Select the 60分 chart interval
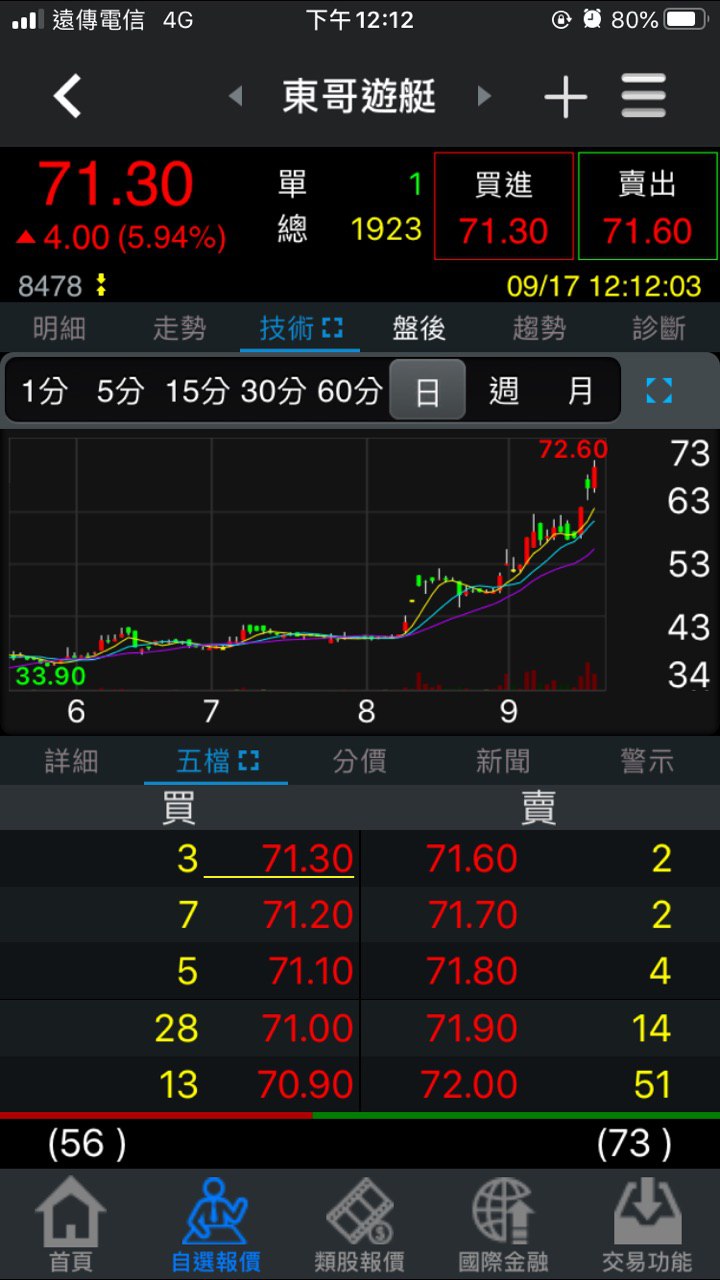 click(x=349, y=391)
